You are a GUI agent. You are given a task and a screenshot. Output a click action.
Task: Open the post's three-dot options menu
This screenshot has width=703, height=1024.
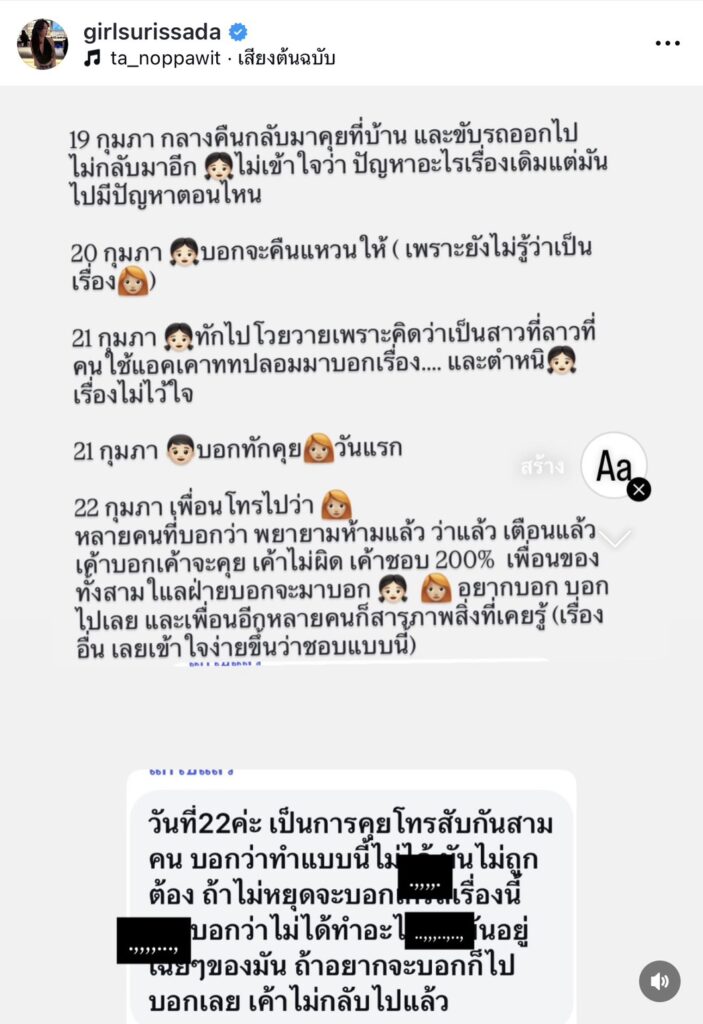point(667,44)
